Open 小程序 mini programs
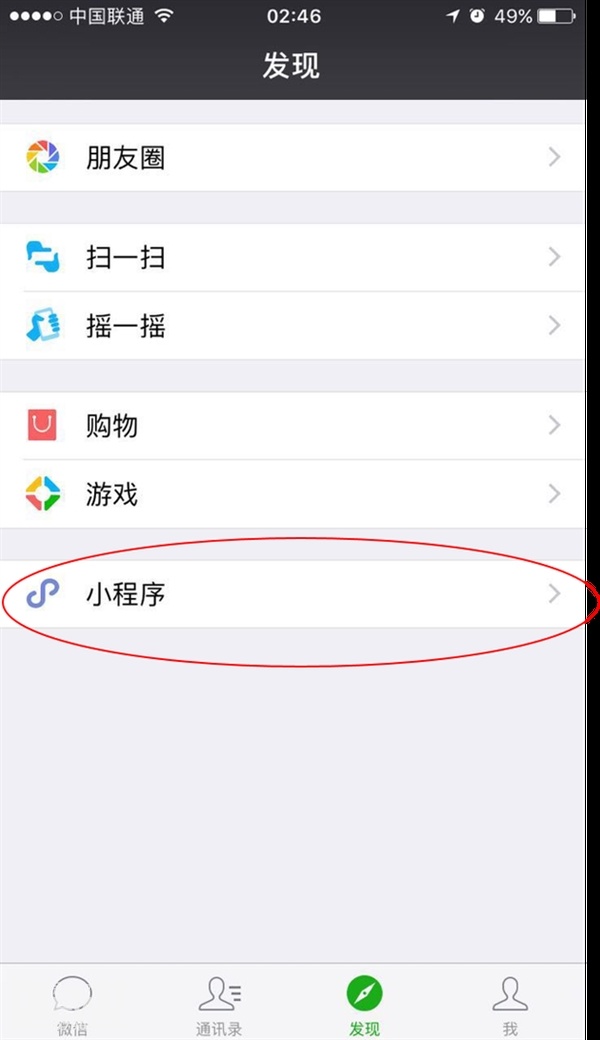Viewport: 600px width, 1040px height. 292,594
